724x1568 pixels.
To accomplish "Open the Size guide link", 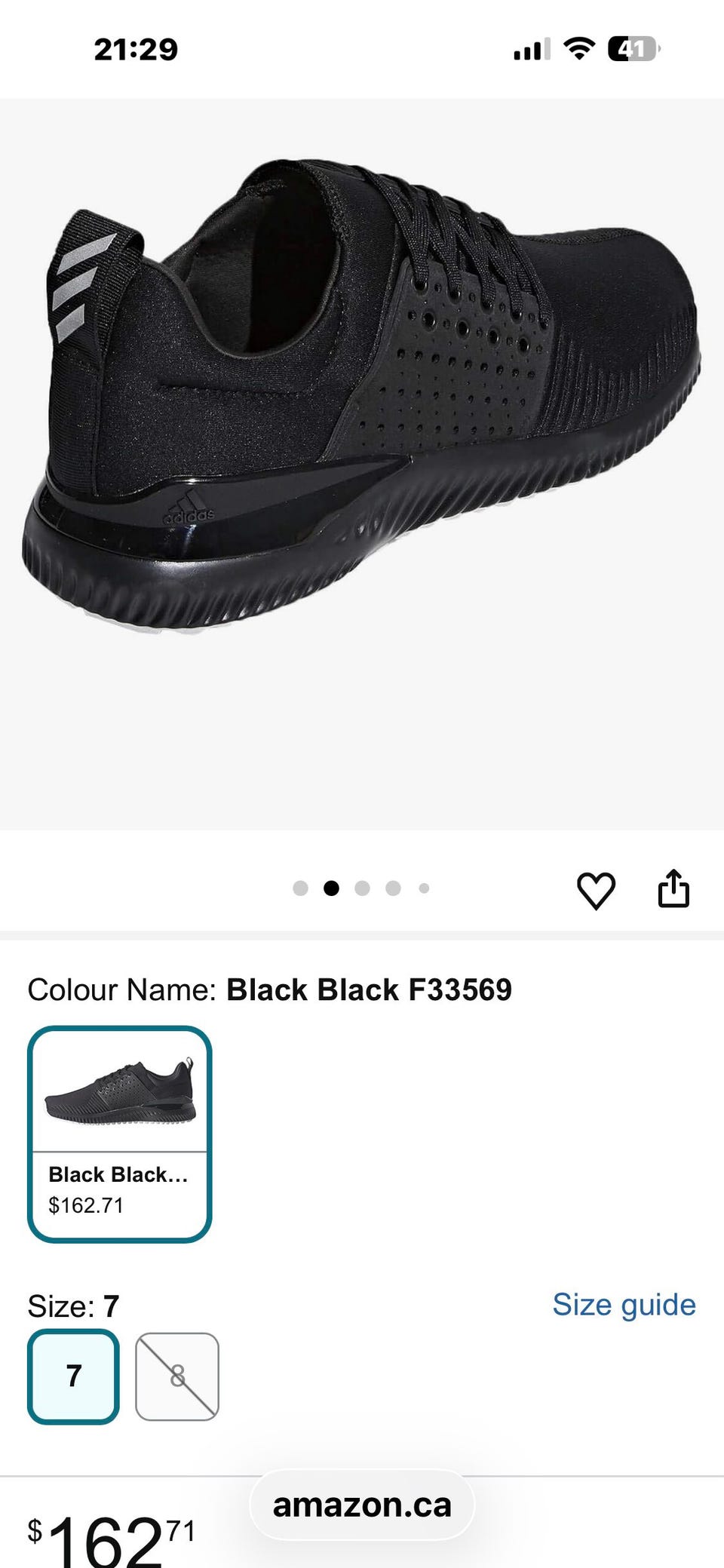I will 624,1305.
